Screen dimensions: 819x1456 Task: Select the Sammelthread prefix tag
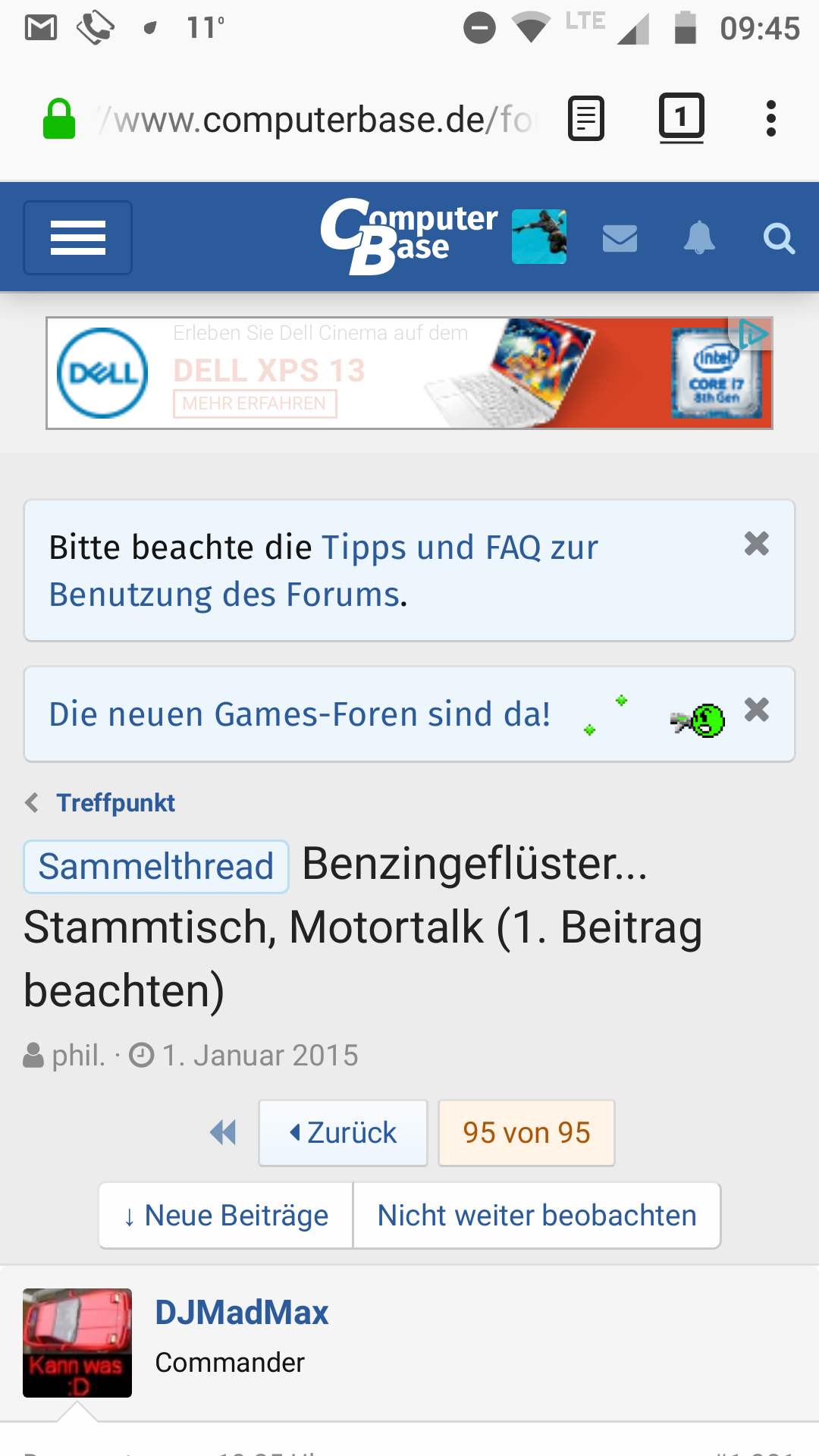point(156,866)
